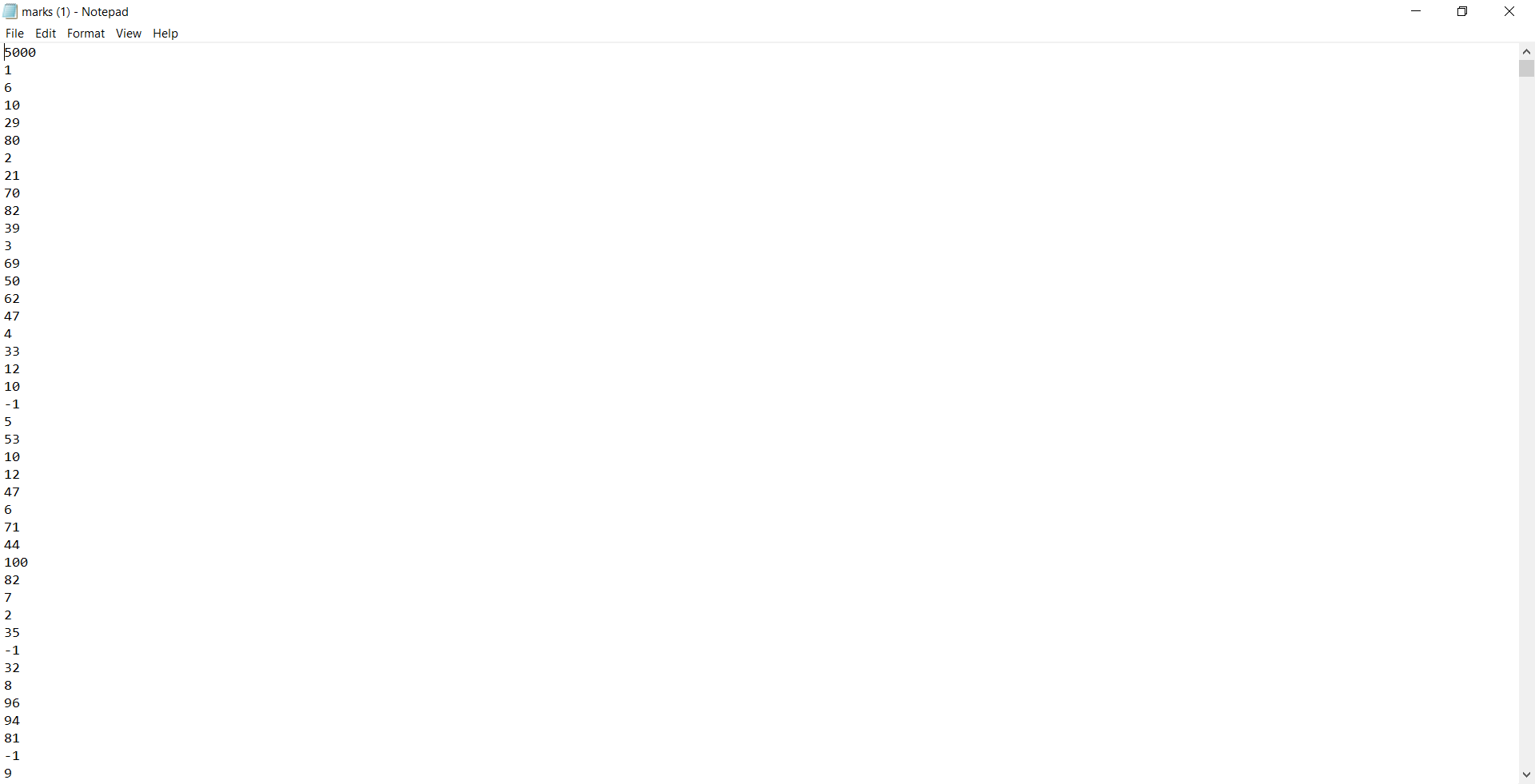This screenshot has width=1535, height=784.
Task: Open the File menu
Action: (14, 34)
